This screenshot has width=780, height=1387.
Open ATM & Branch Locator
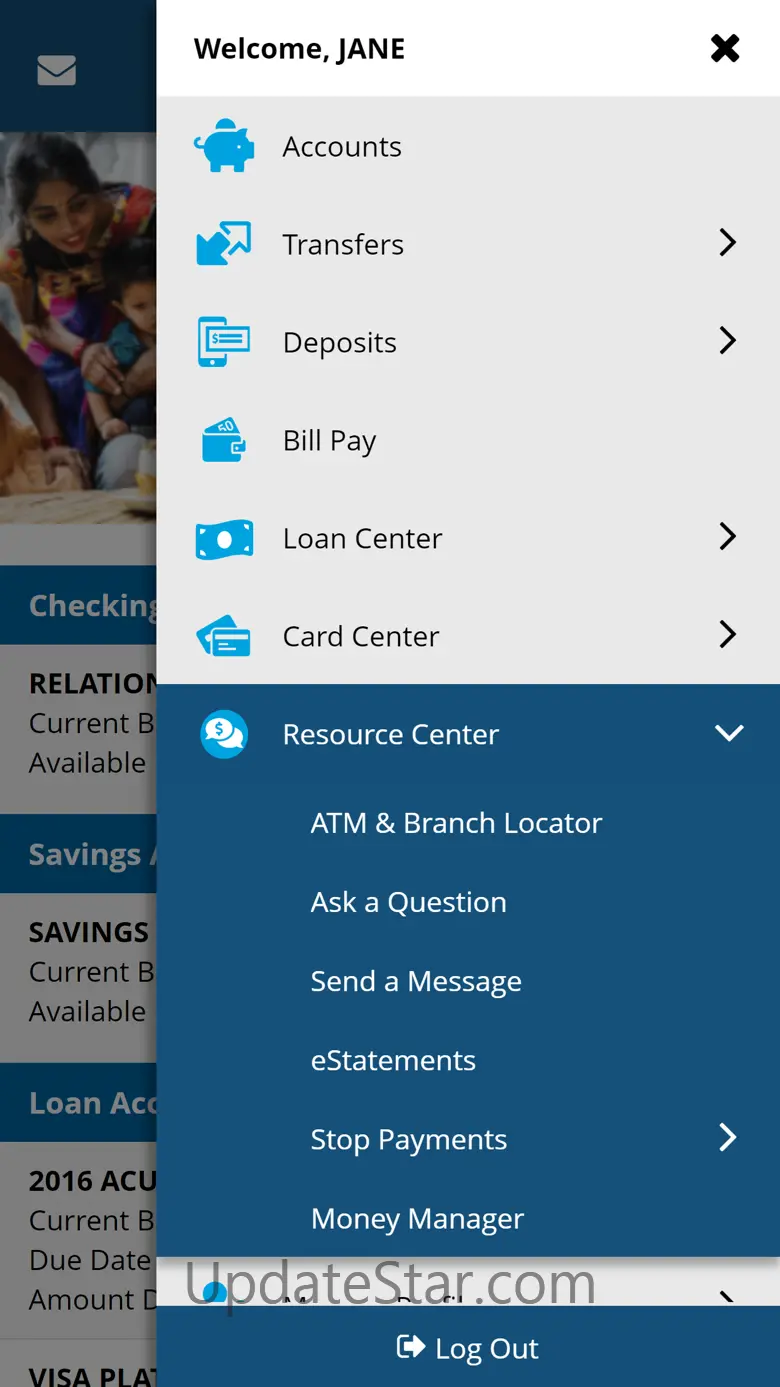click(x=456, y=823)
